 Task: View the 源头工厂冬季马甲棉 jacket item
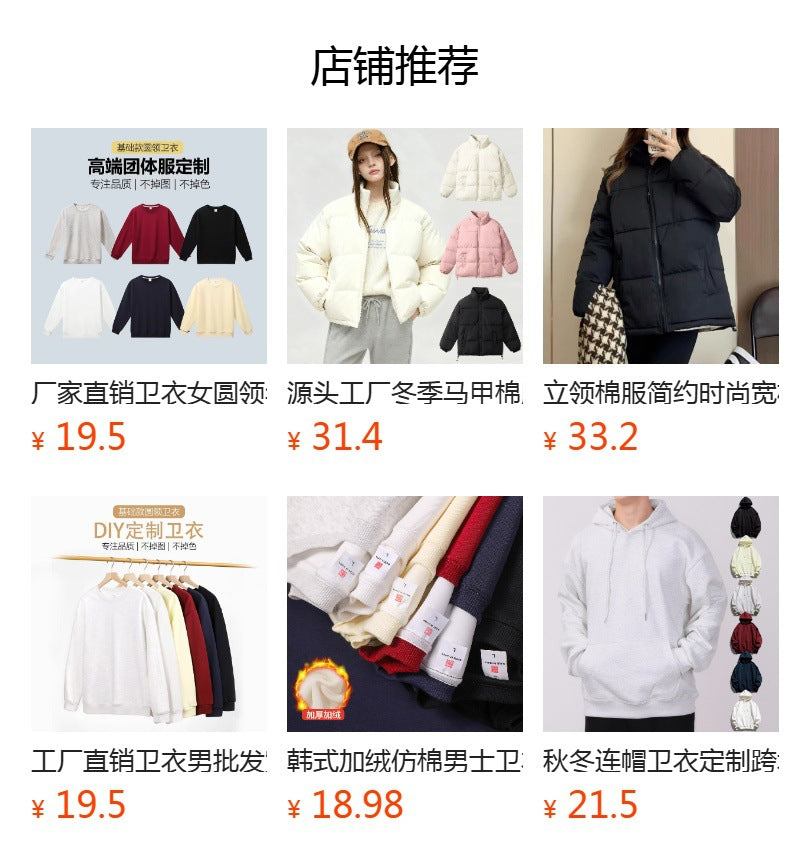[x=405, y=246]
